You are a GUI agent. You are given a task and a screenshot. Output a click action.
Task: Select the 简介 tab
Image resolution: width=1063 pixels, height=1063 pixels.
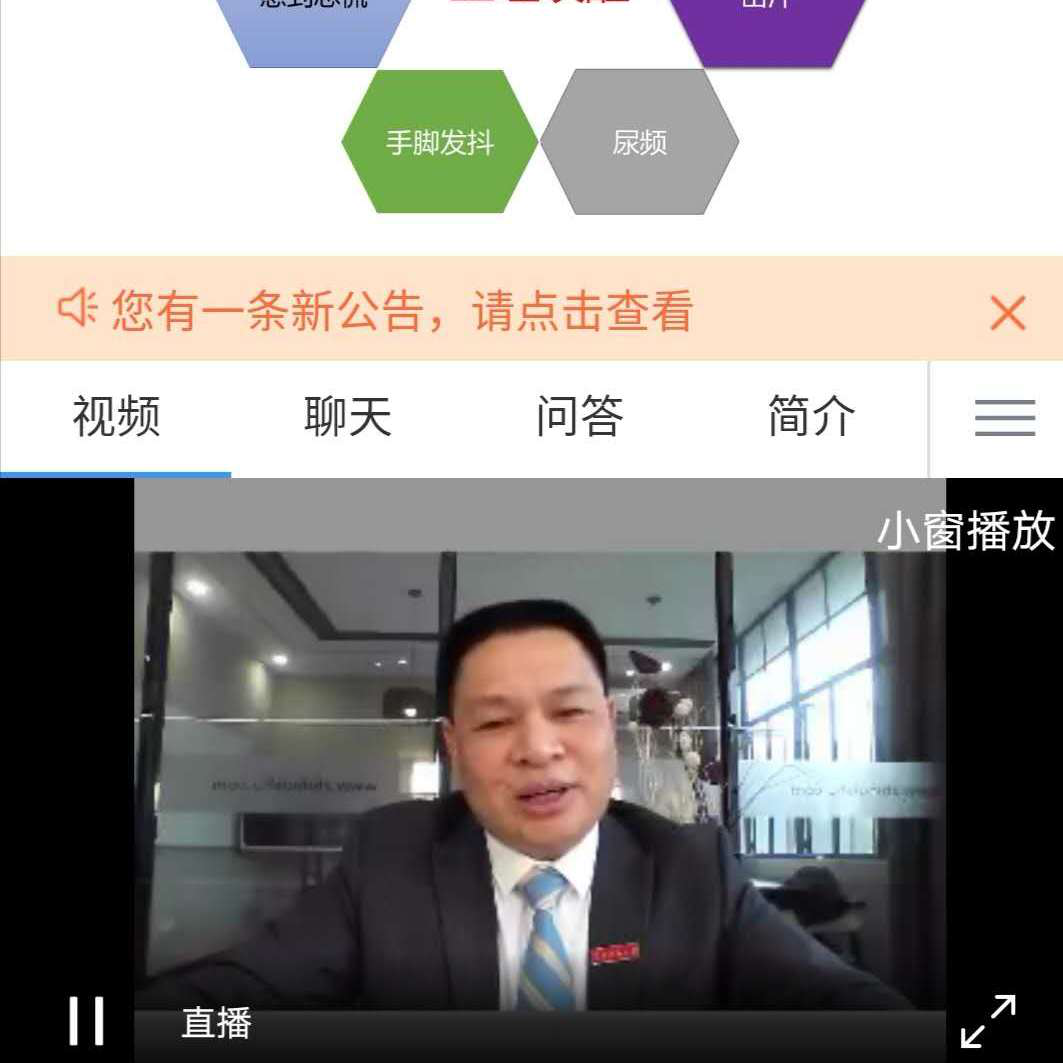click(x=811, y=416)
